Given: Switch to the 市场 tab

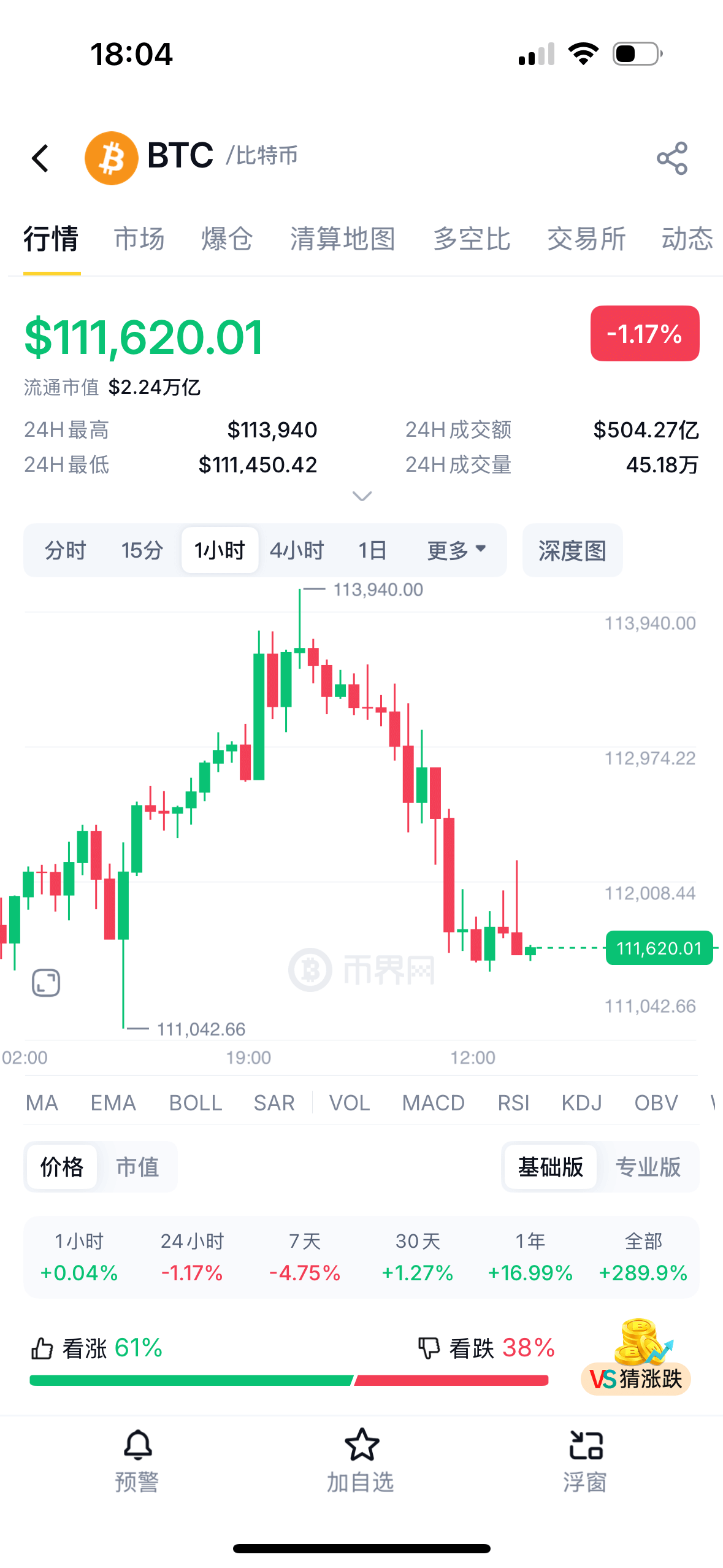Looking at the screenshot, I should [139, 239].
